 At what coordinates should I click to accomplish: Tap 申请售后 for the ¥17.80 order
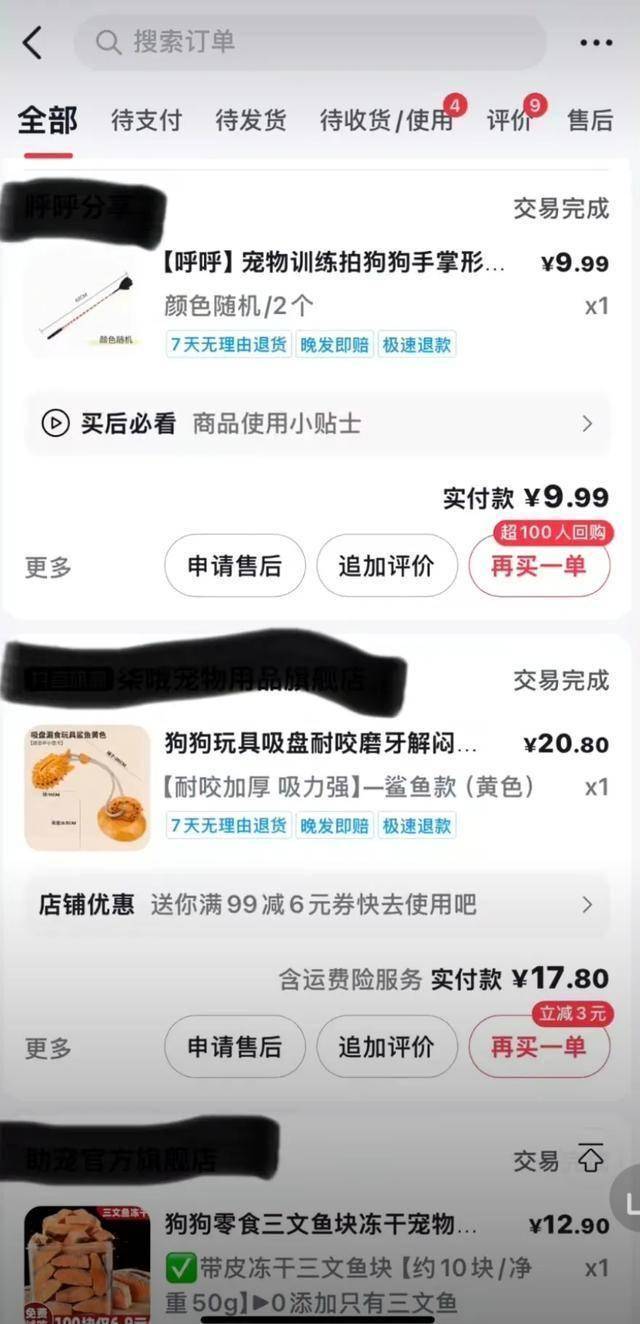point(235,1047)
